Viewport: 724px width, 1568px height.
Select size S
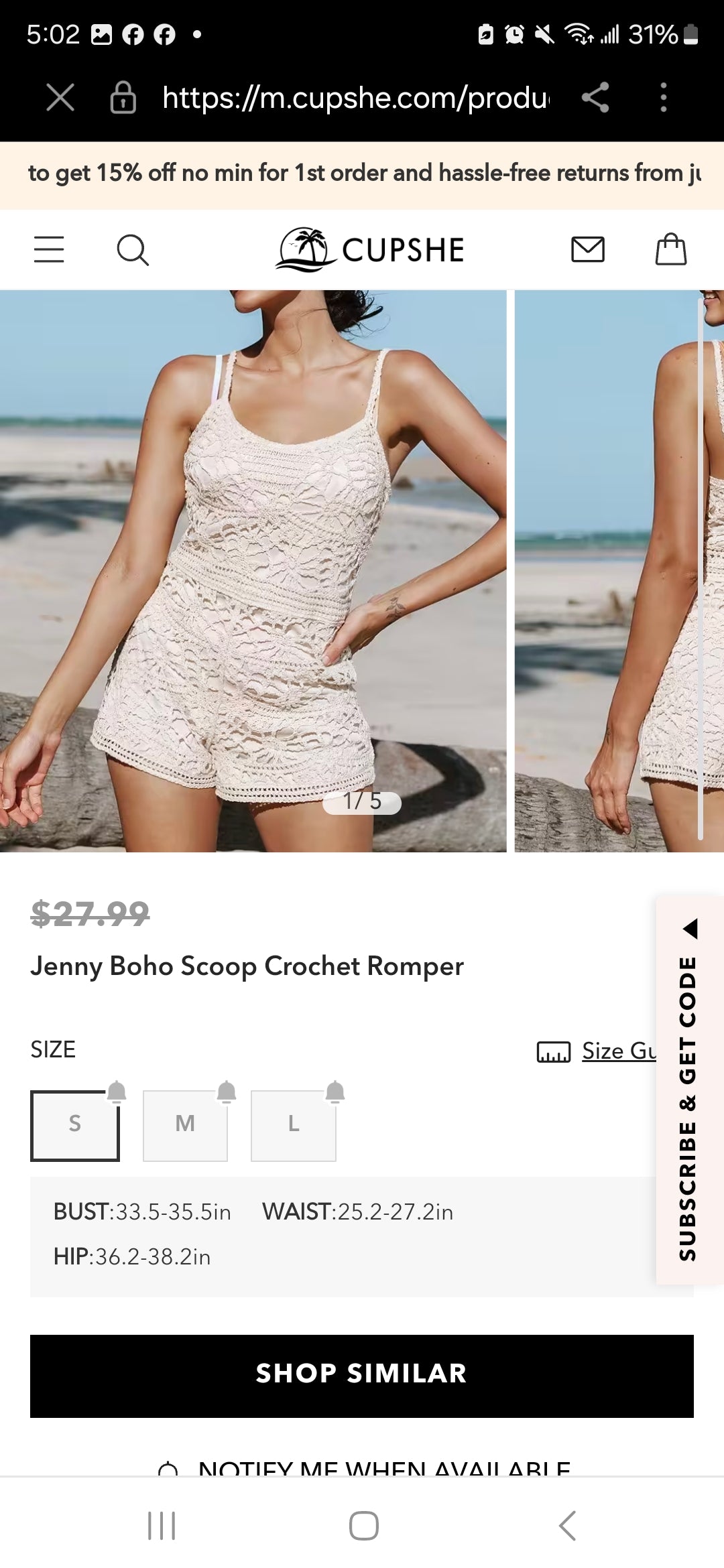tap(75, 1125)
